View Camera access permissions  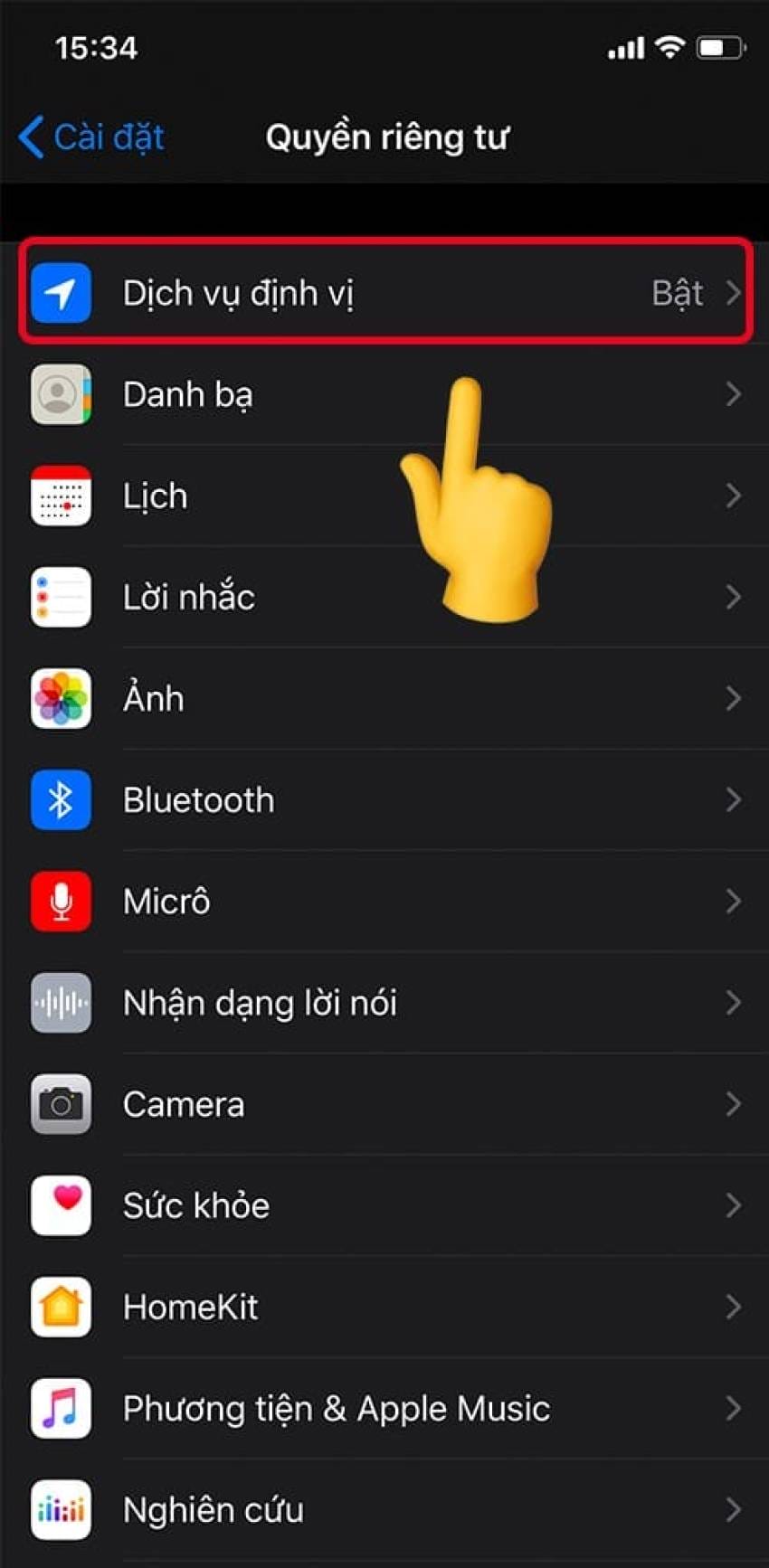[384, 1103]
